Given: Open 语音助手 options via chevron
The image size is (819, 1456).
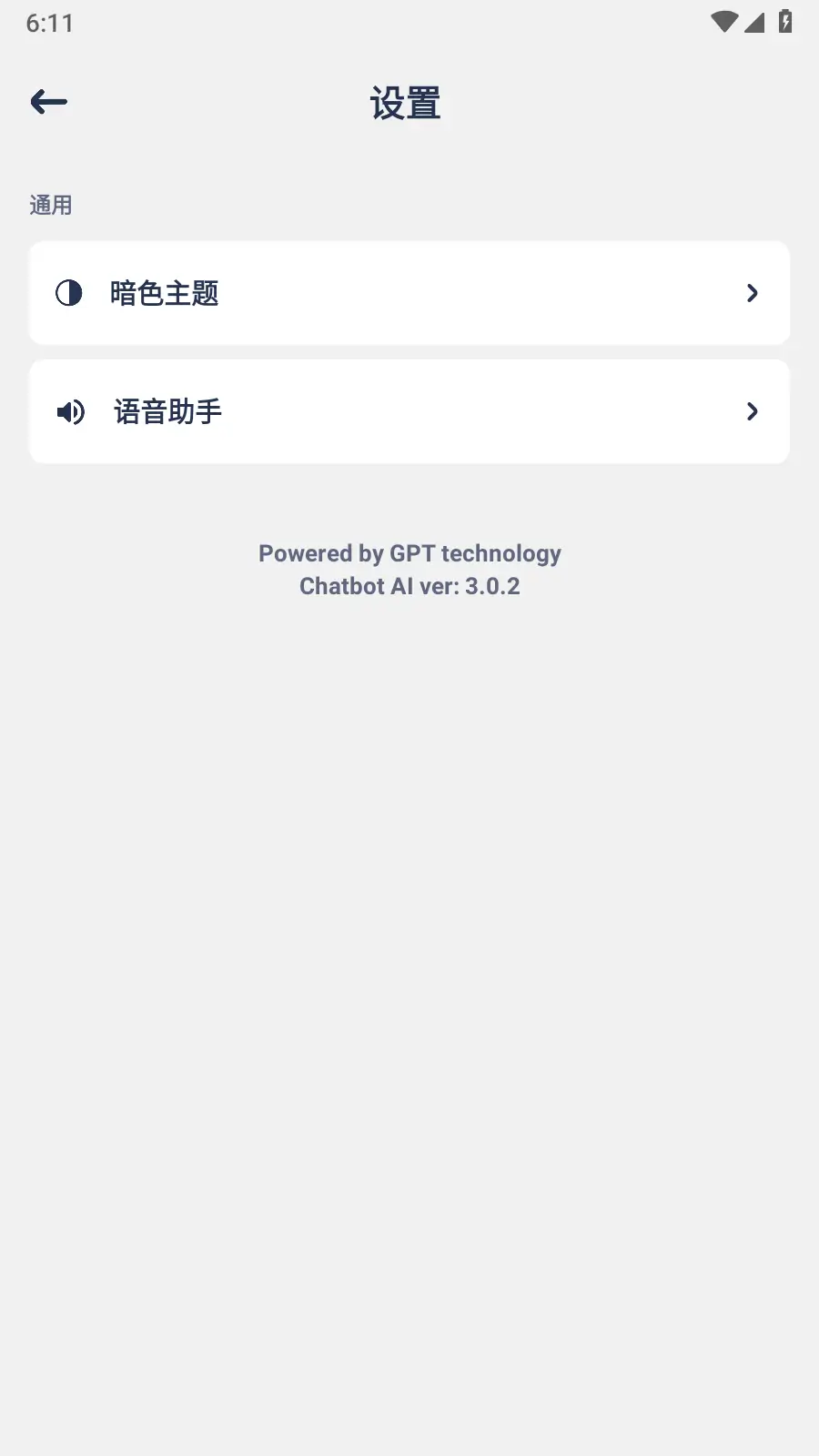Looking at the screenshot, I should click(753, 411).
